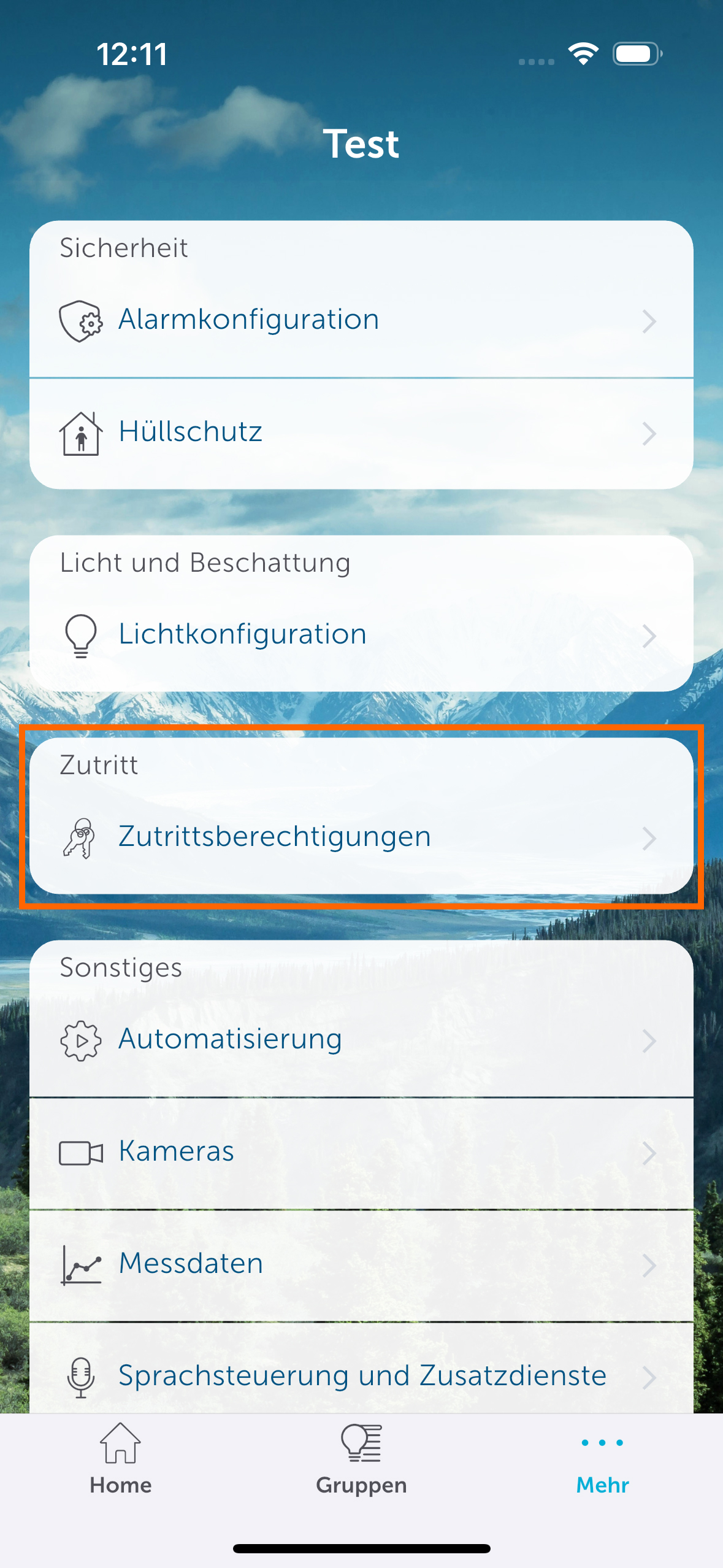Viewport: 723px width, 1568px height.
Task: Open Alarmkonfiguration settings
Action: pos(361,320)
